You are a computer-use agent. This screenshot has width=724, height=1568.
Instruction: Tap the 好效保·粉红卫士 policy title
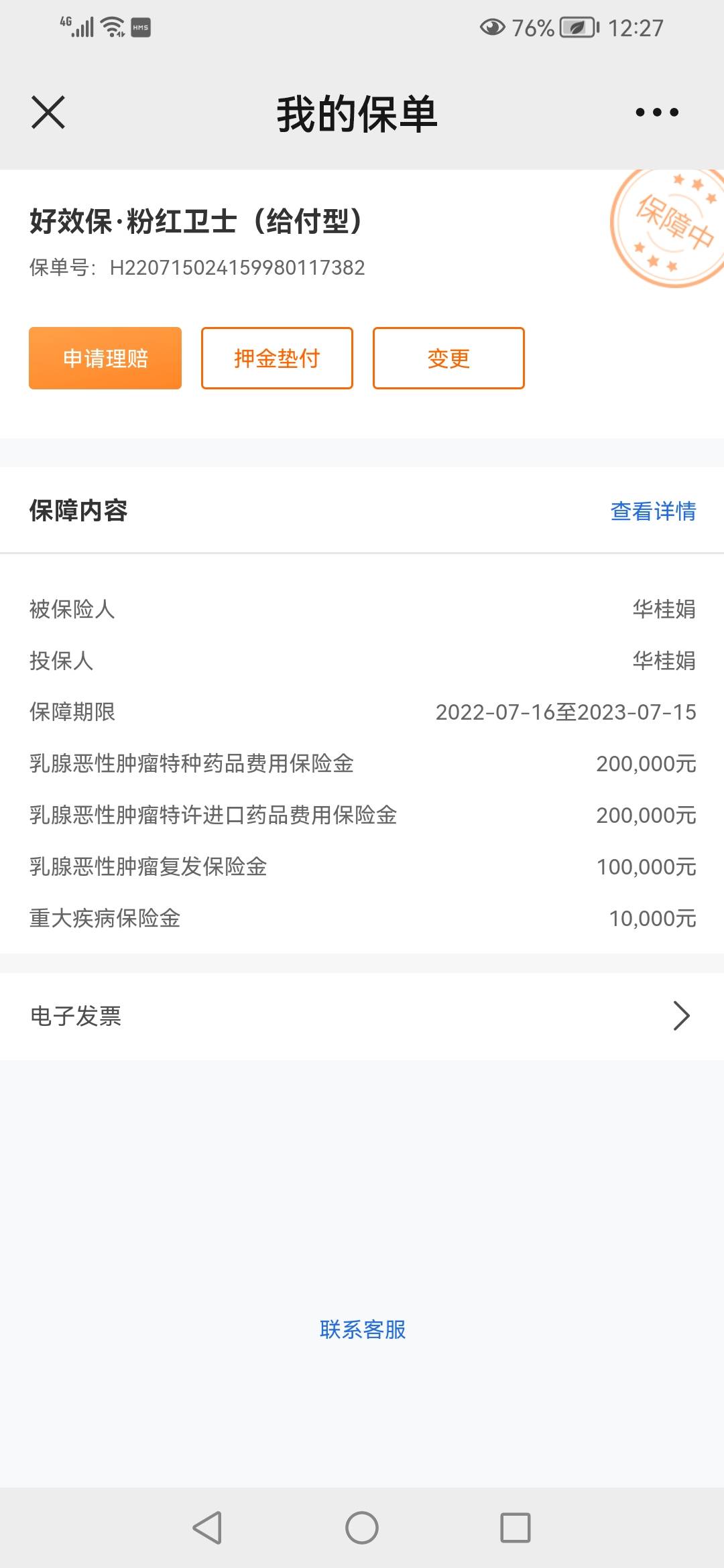[196, 222]
